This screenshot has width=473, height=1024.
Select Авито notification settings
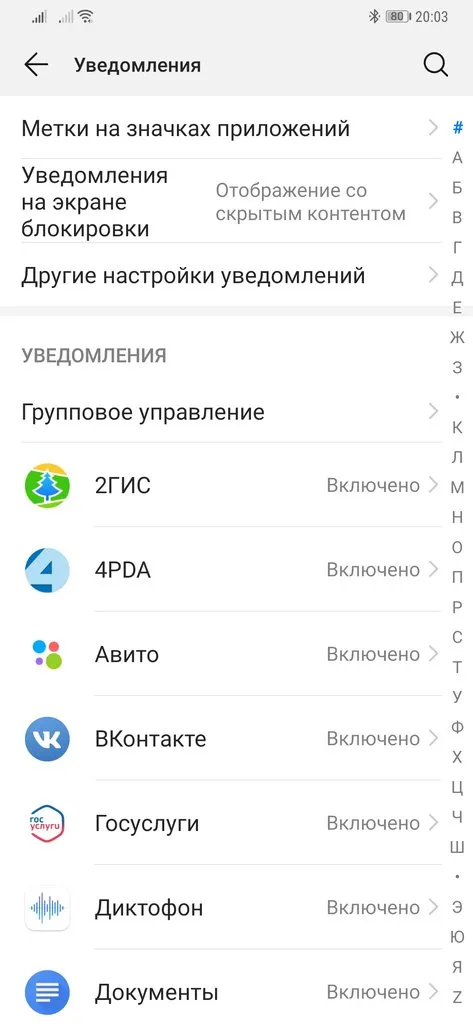point(230,654)
